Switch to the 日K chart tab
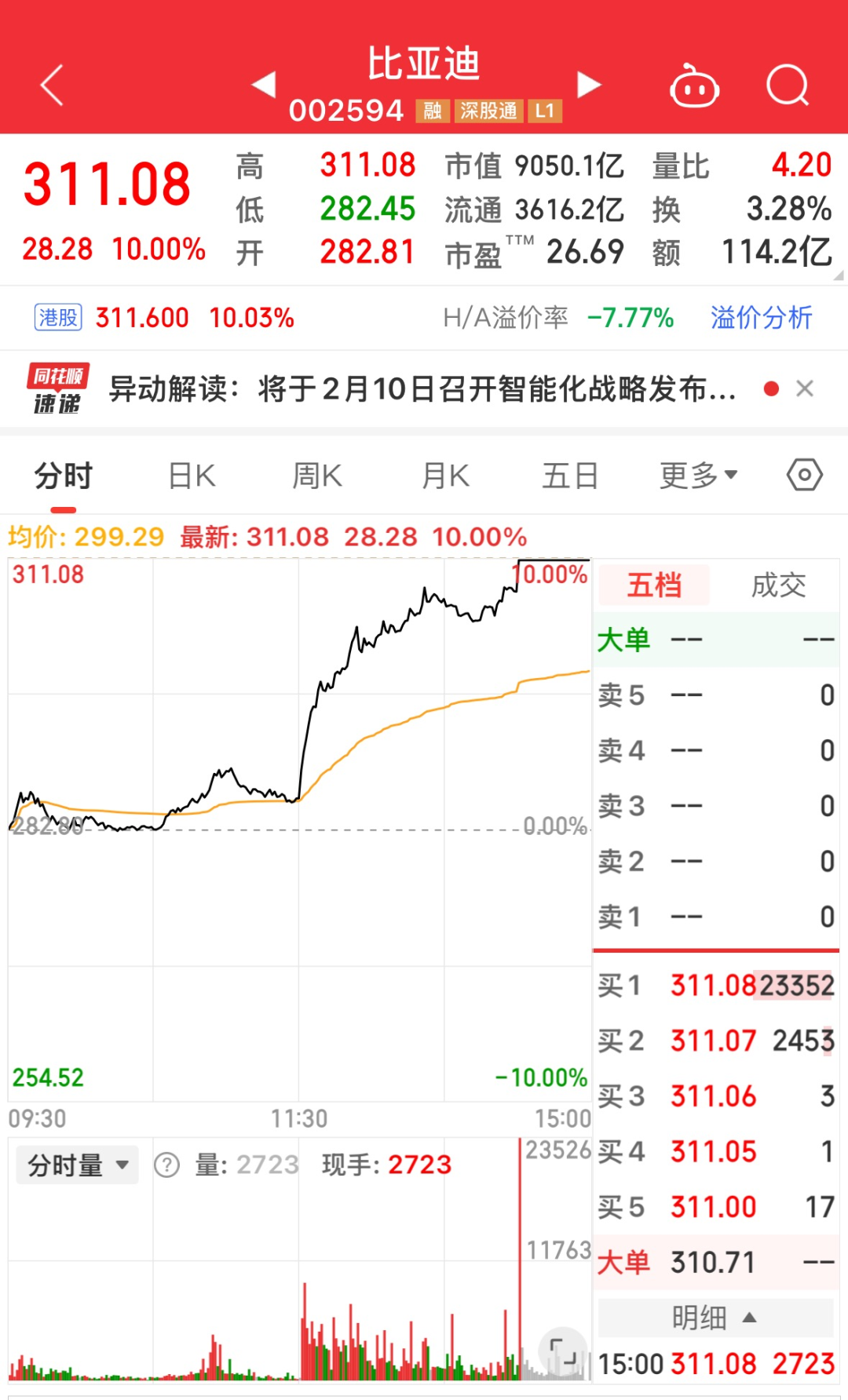This screenshot has width=848, height=1400. [x=189, y=474]
